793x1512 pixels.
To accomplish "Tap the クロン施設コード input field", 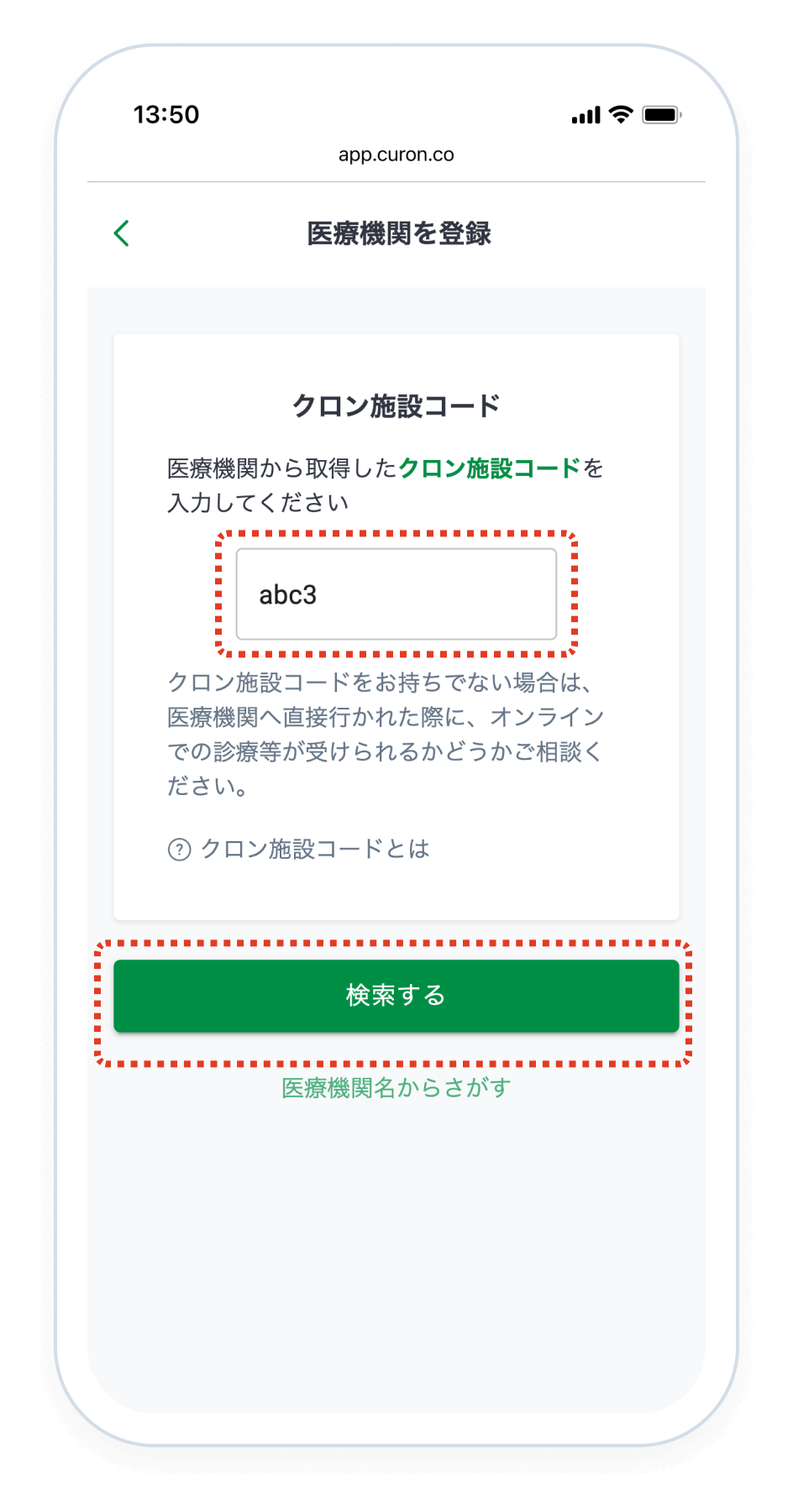I will click(x=396, y=594).
